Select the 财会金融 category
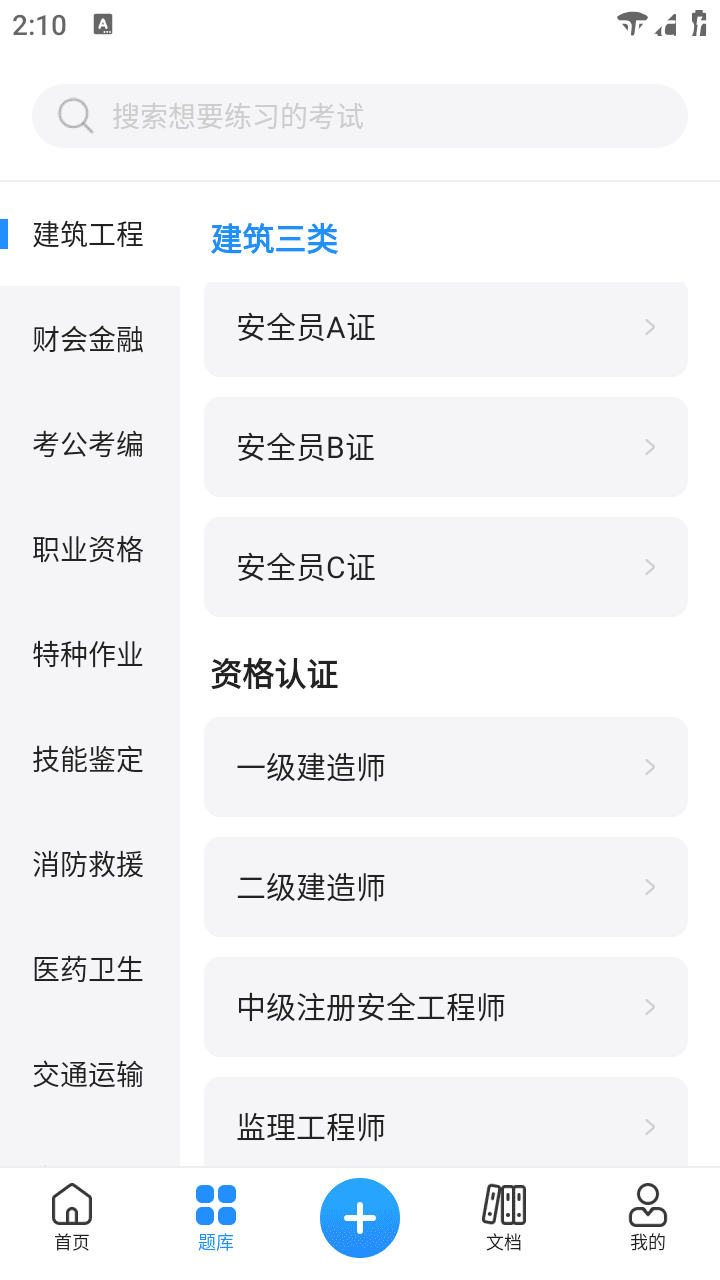The height and width of the screenshot is (1280, 720). [x=88, y=340]
